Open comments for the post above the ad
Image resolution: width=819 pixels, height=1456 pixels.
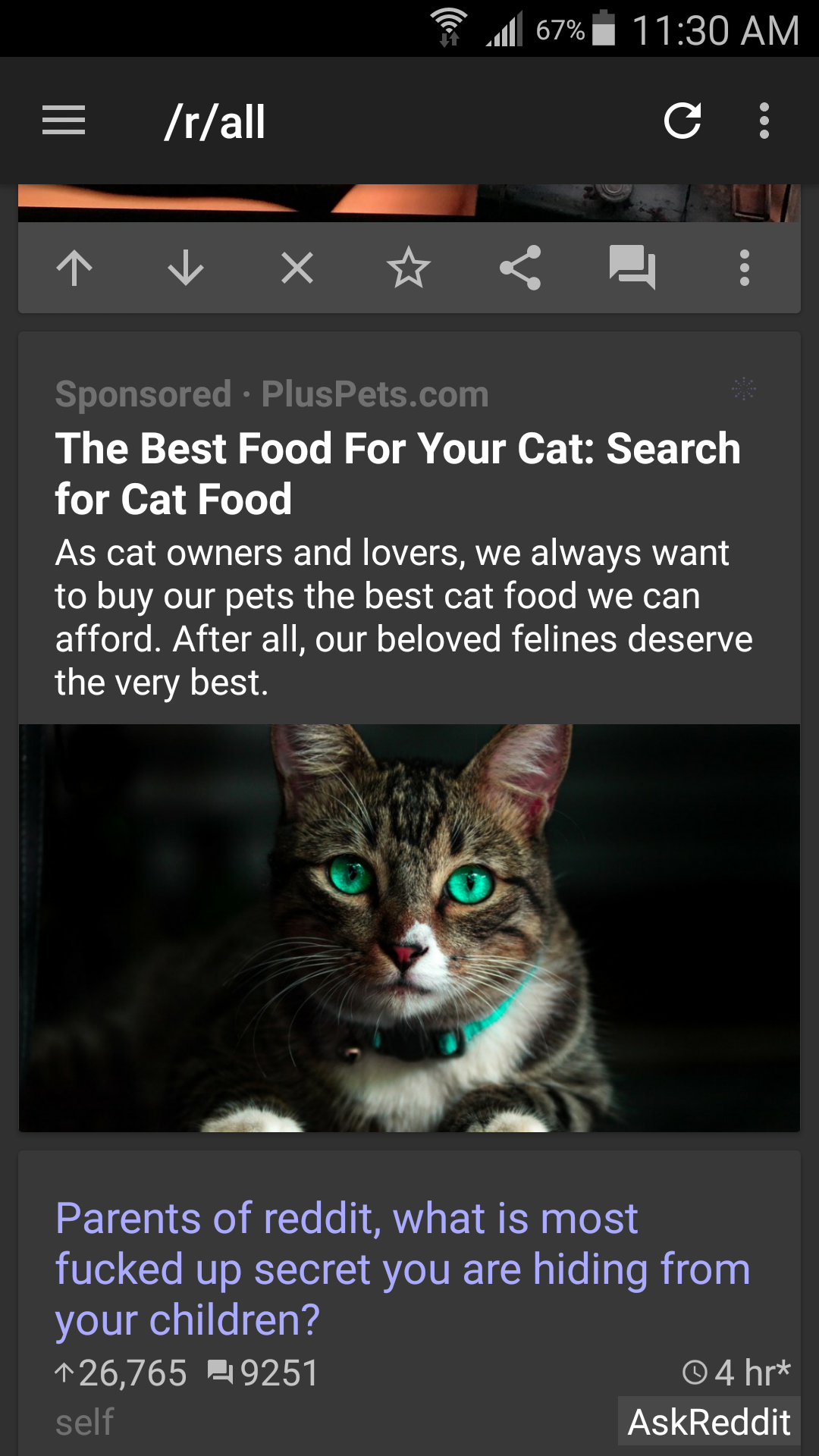click(632, 268)
